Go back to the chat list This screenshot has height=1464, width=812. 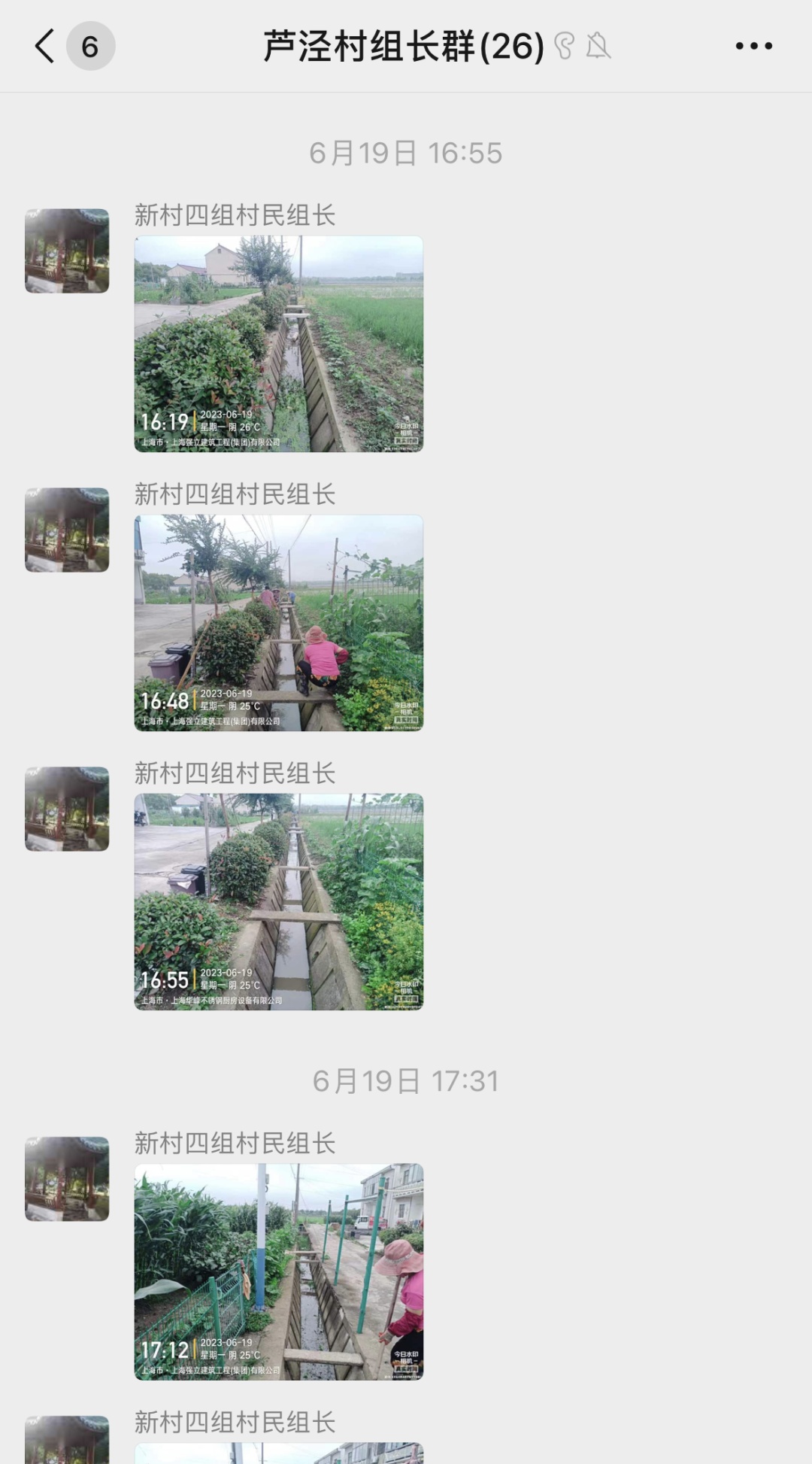click(x=47, y=47)
